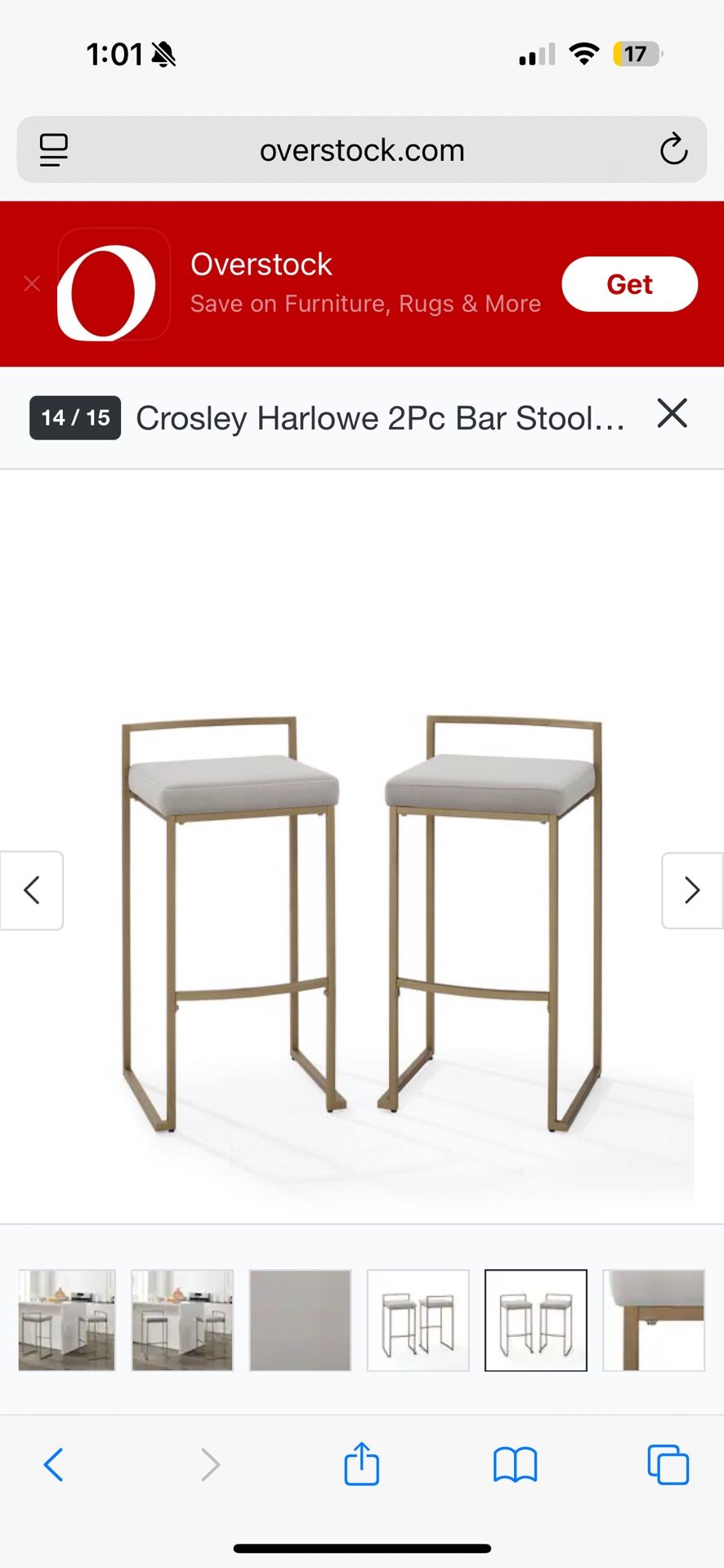
Task: Tap the image counter badge 14/15
Action: click(x=74, y=417)
